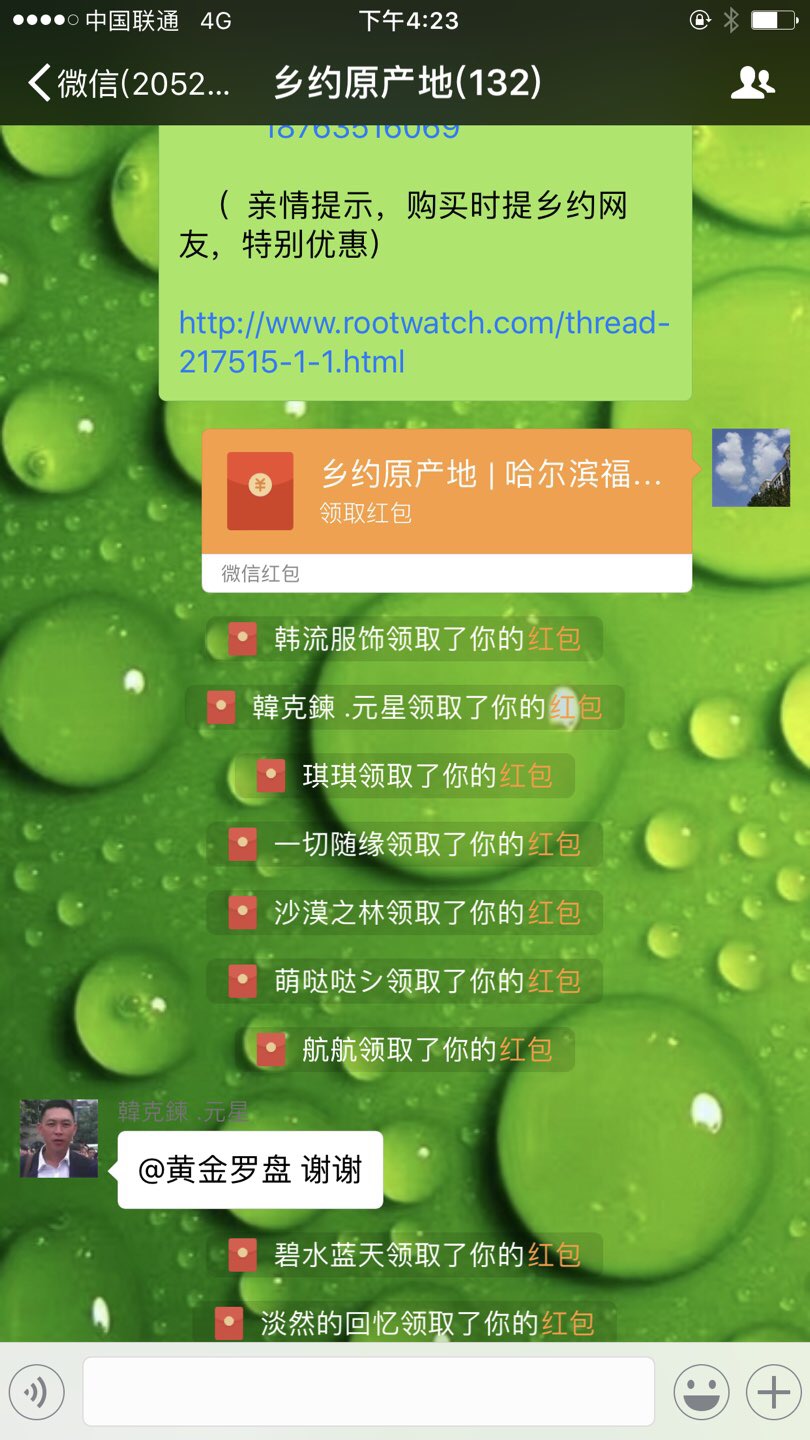Screen dimensions: 810x1440
Task: Open the emoji sticker panel
Action: click(701, 1391)
